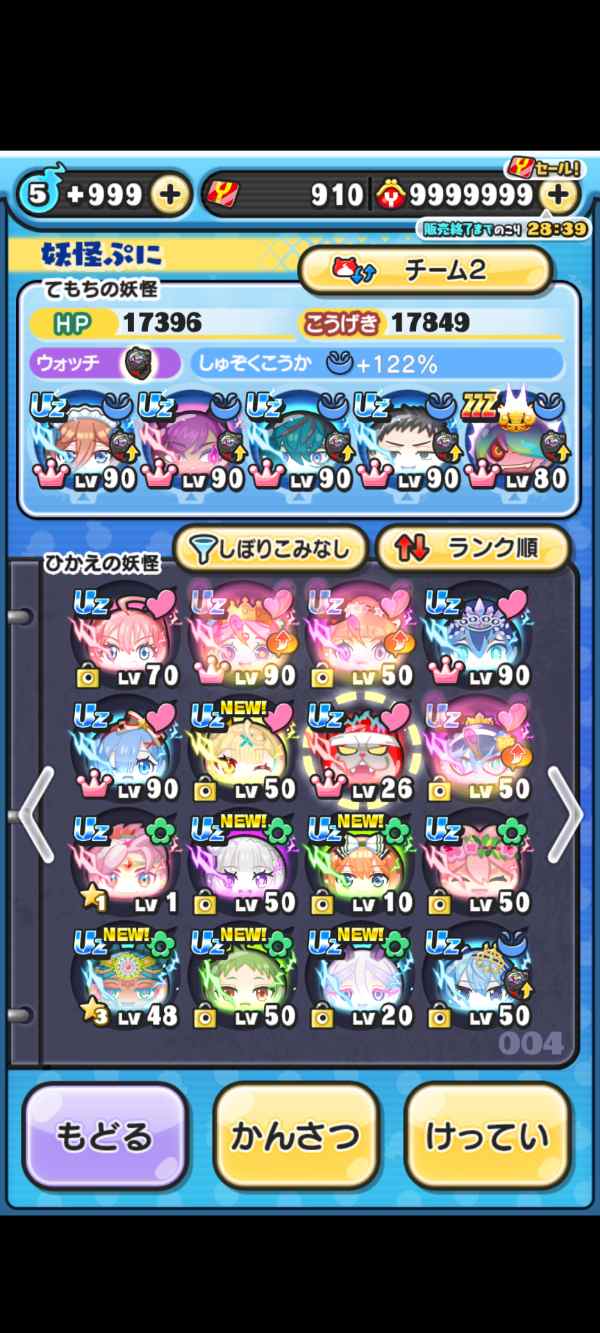The height and width of the screenshot is (1333, 600).
Task: Open the かんさつ observe button
Action: 296,1137
